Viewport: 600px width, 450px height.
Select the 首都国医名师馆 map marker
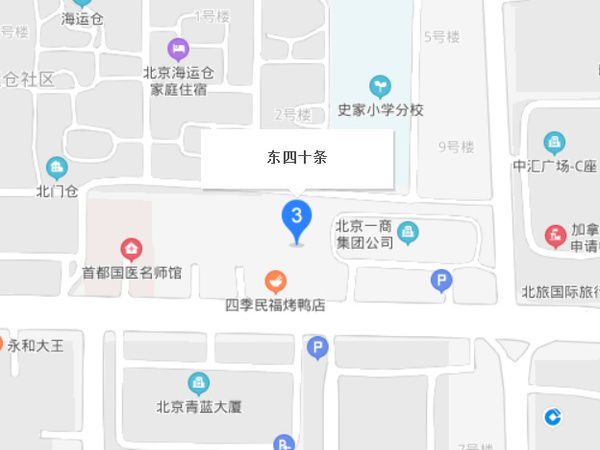[x=131, y=249]
